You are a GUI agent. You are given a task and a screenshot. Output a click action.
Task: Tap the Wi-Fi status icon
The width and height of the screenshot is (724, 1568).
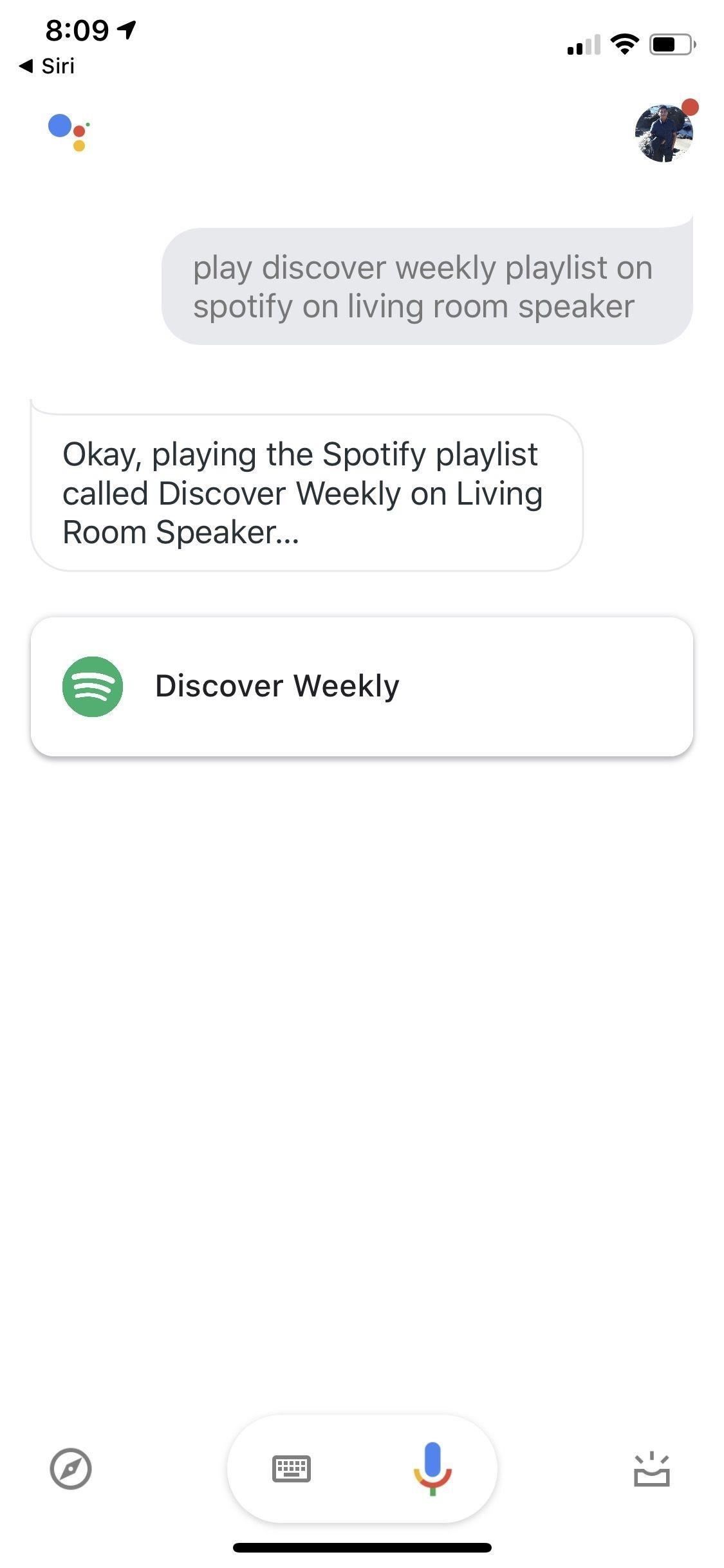623,44
